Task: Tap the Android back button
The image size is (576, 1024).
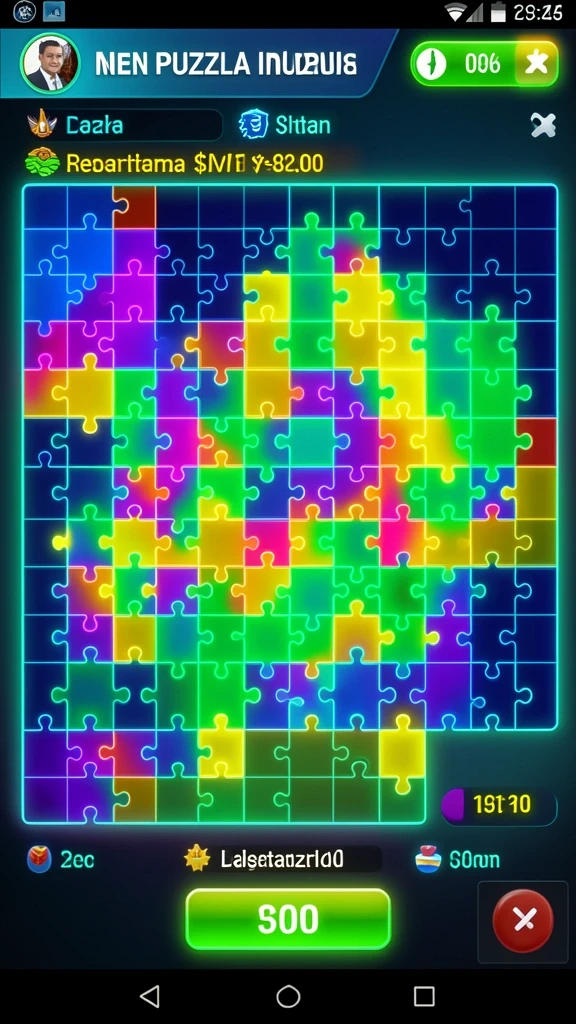Action: point(150,996)
